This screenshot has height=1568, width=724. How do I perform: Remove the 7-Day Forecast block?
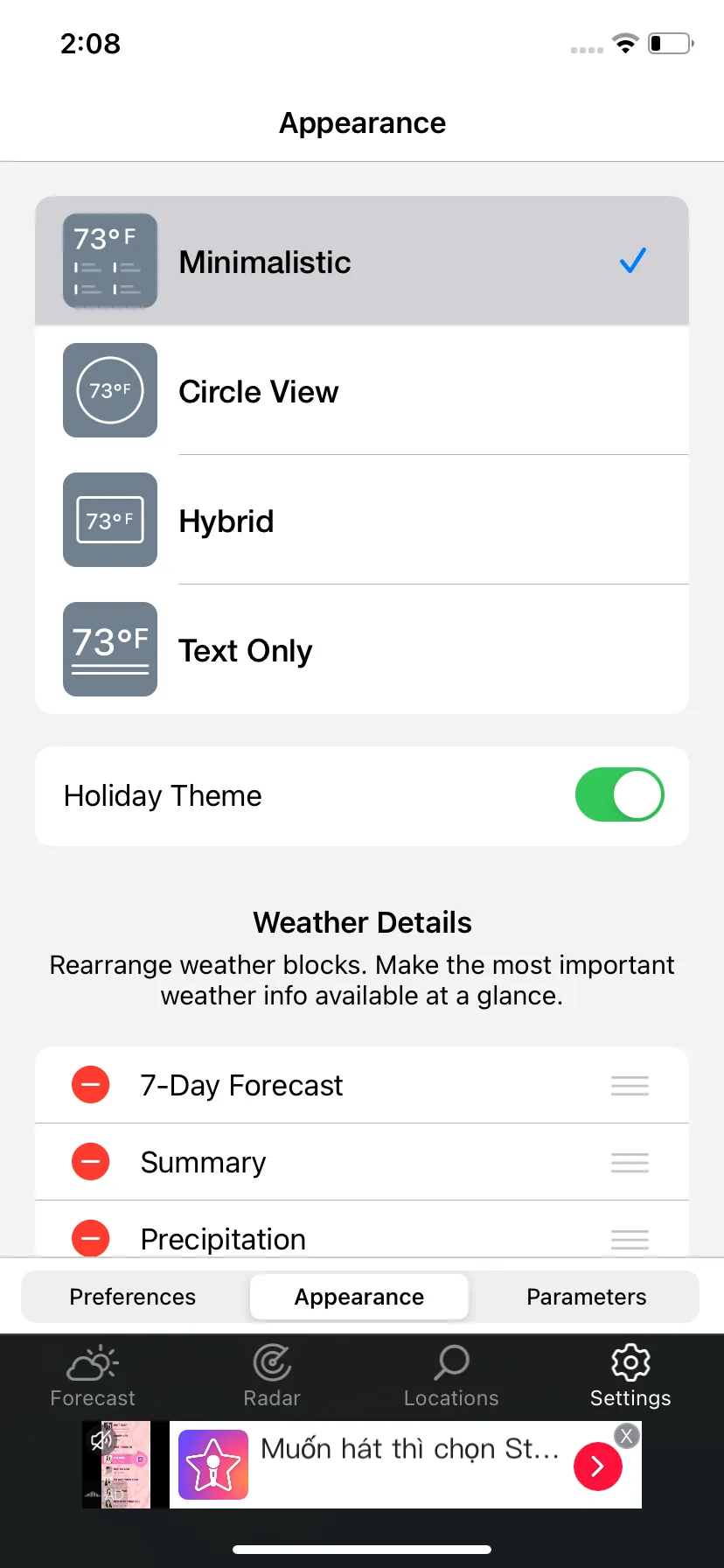pyautogui.click(x=90, y=1085)
